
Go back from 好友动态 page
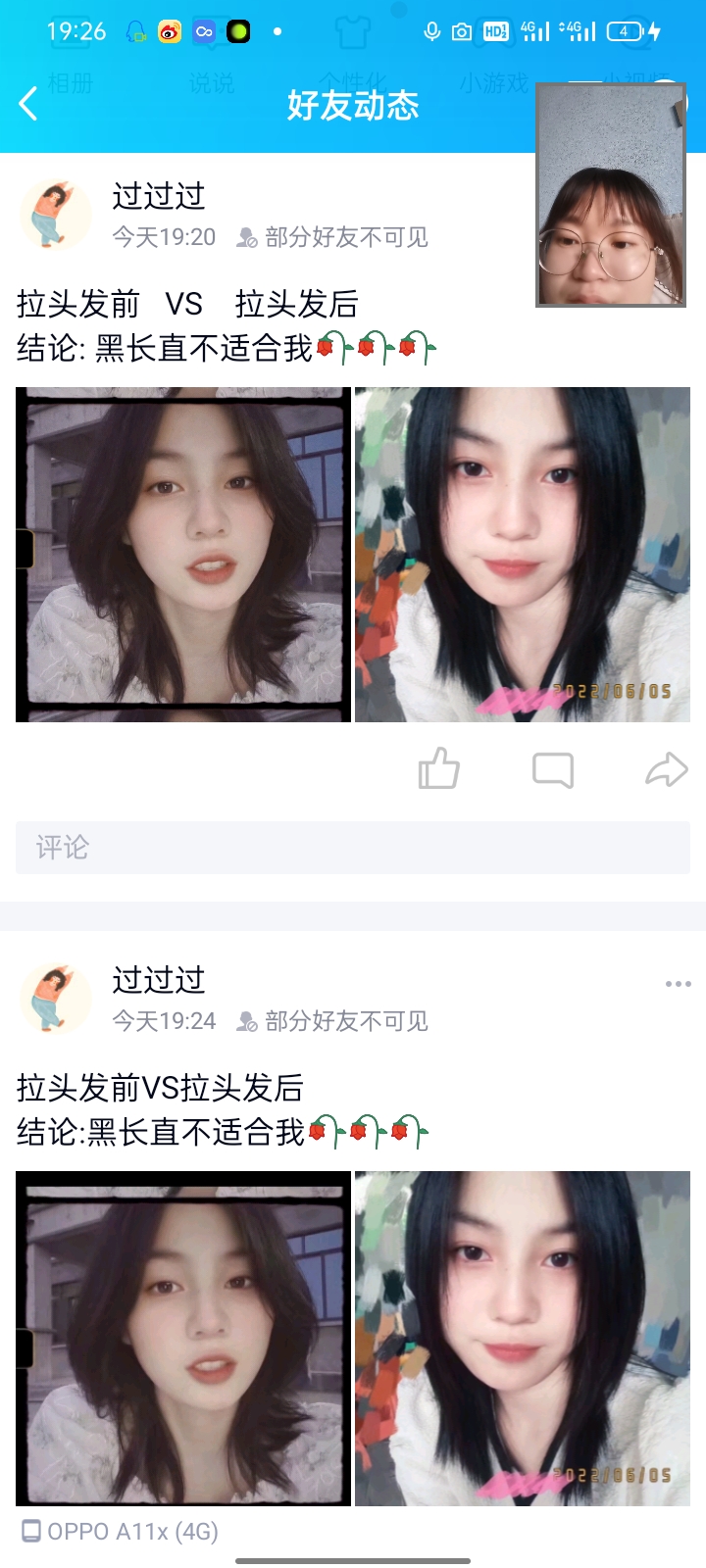click(28, 104)
